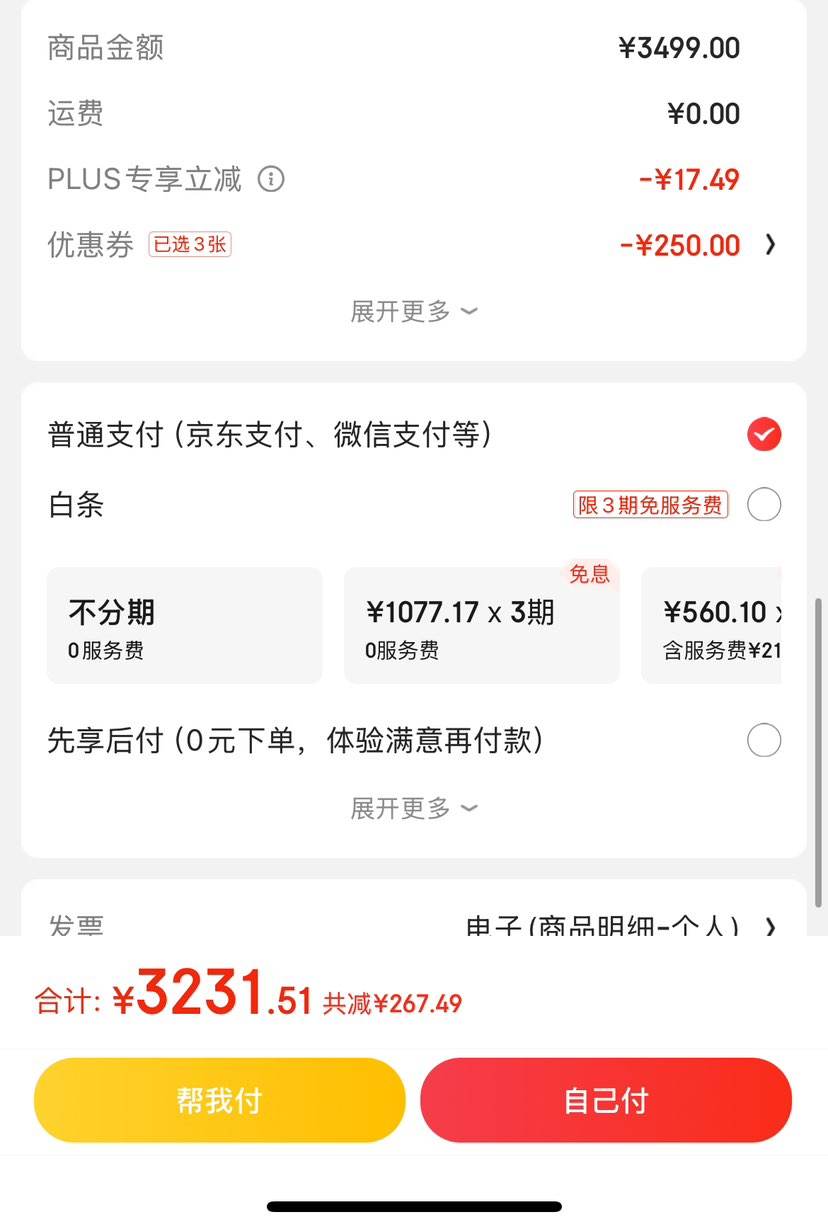Image resolution: width=828 pixels, height=1229 pixels.
Task: Select the 不分期 installment card
Action: (184, 625)
